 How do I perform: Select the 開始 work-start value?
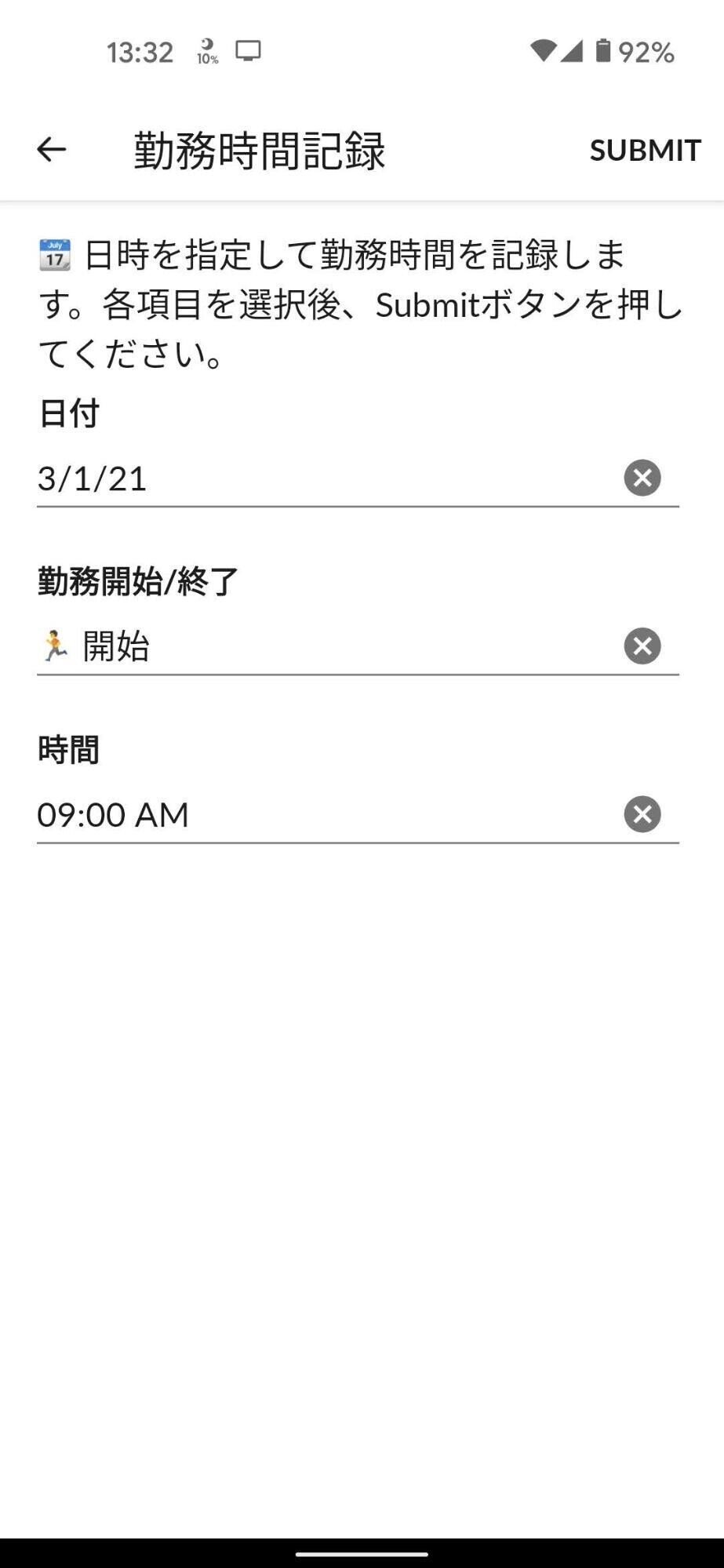(116, 646)
